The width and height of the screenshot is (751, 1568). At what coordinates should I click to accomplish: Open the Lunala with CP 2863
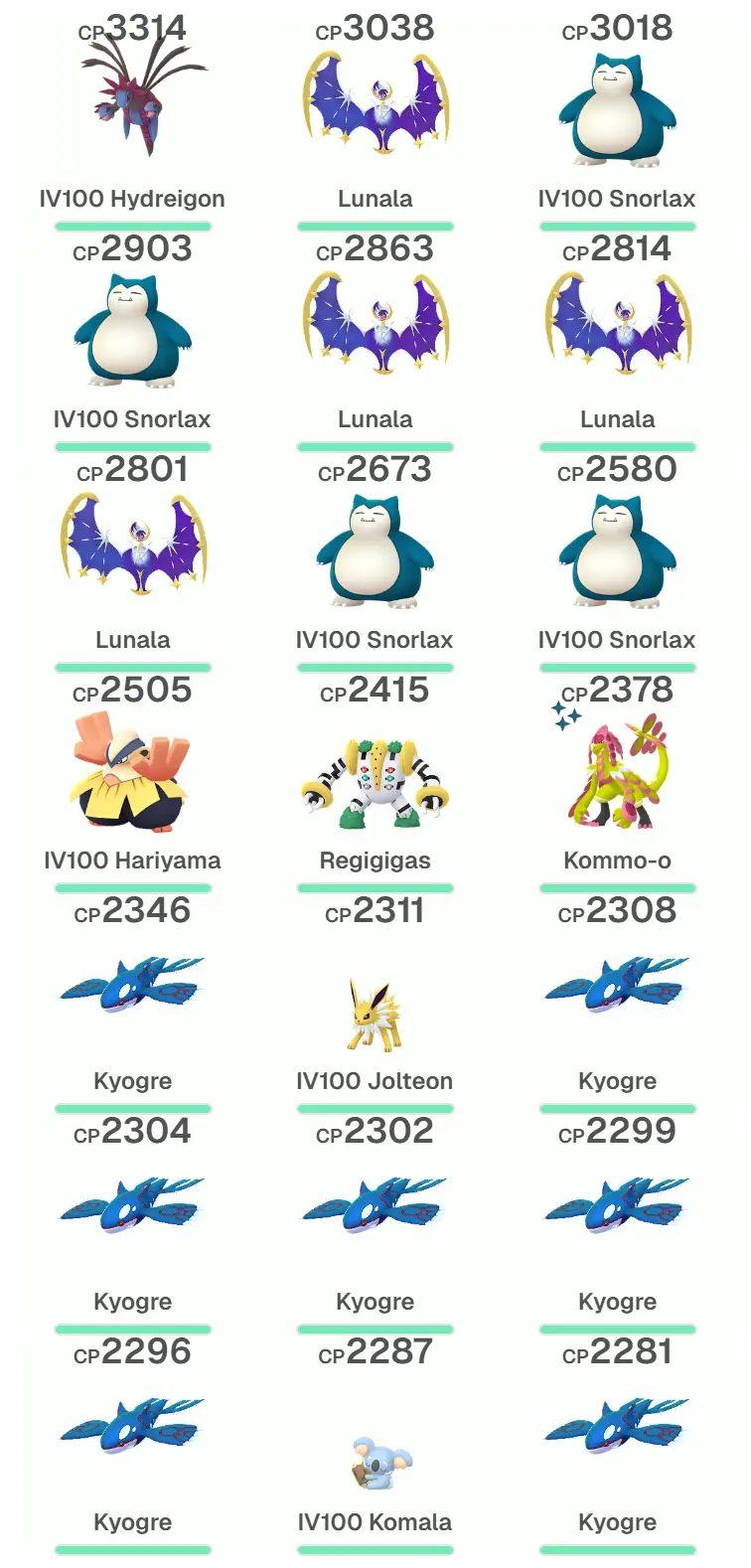click(375, 328)
